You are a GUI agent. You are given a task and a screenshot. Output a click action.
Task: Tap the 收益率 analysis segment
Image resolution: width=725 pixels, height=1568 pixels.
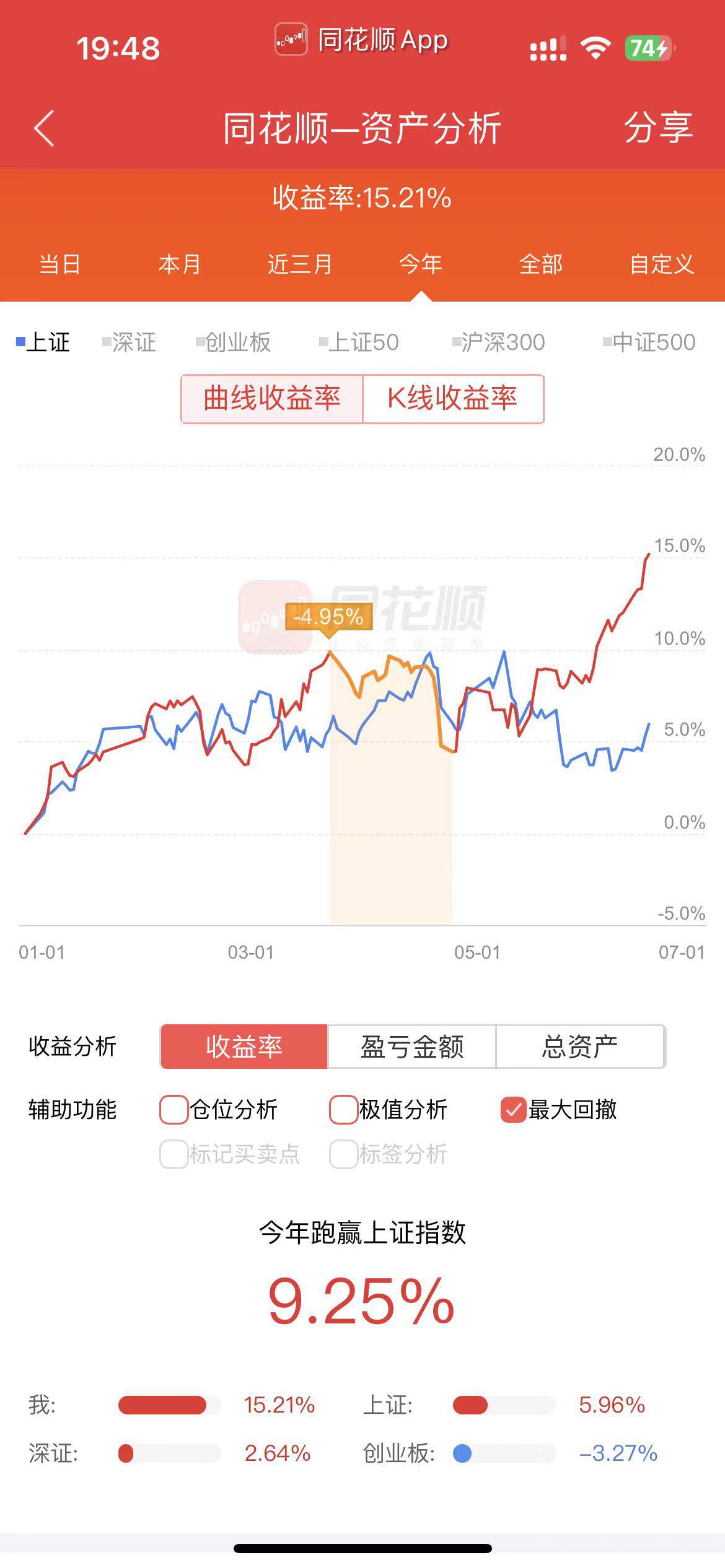pos(244,1047)
